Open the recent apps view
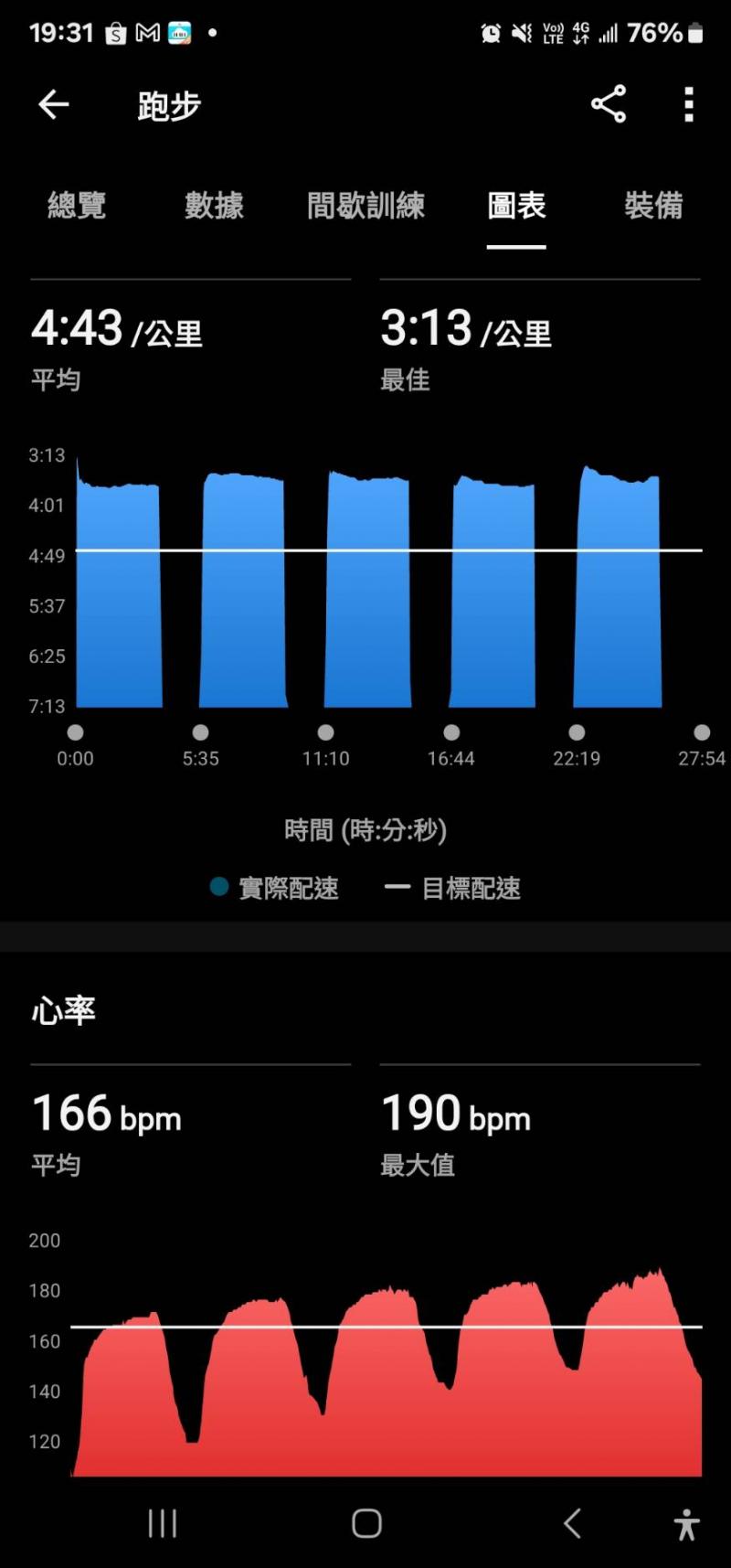This screenshot has height=1568, width=731. (x=163, y=1523)
